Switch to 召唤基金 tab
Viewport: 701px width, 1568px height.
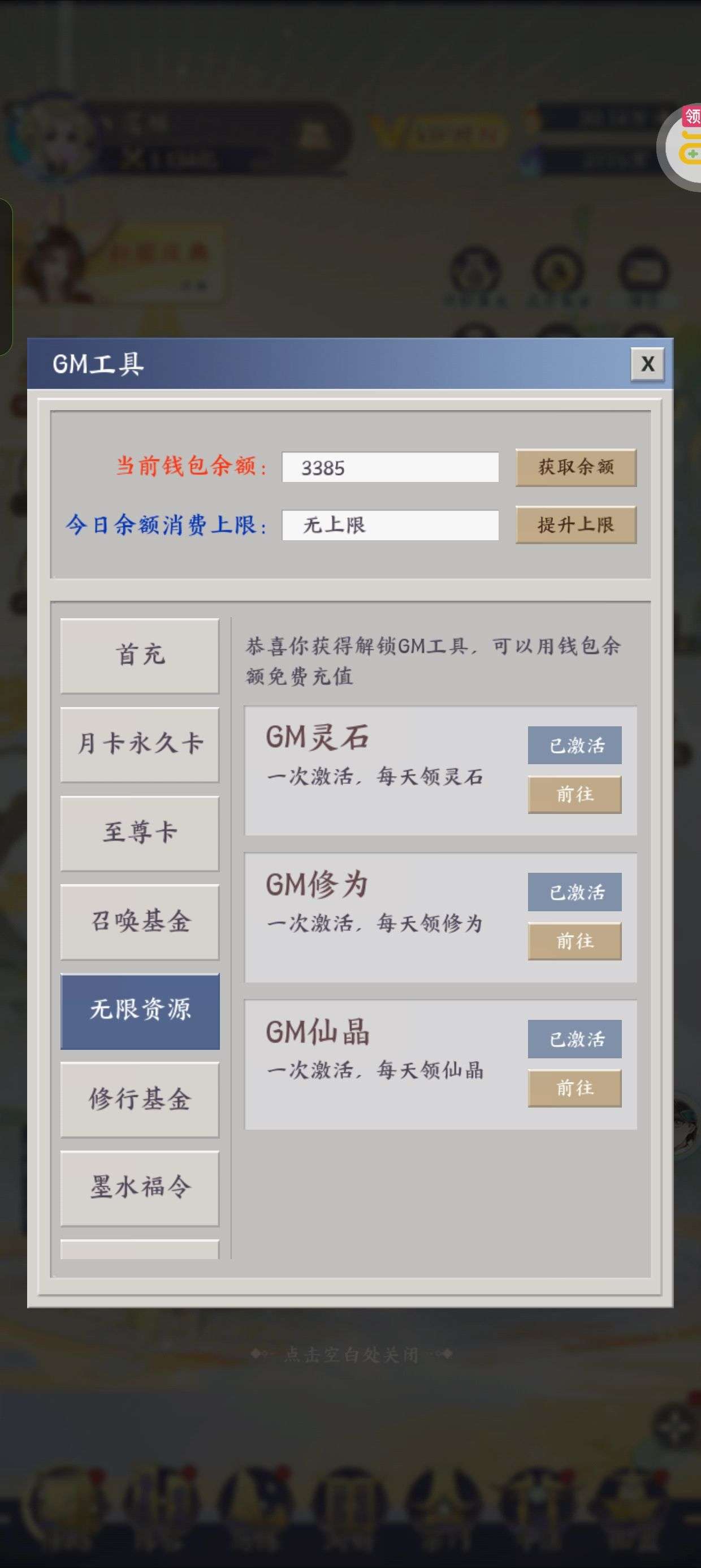[x=140, y=921]
